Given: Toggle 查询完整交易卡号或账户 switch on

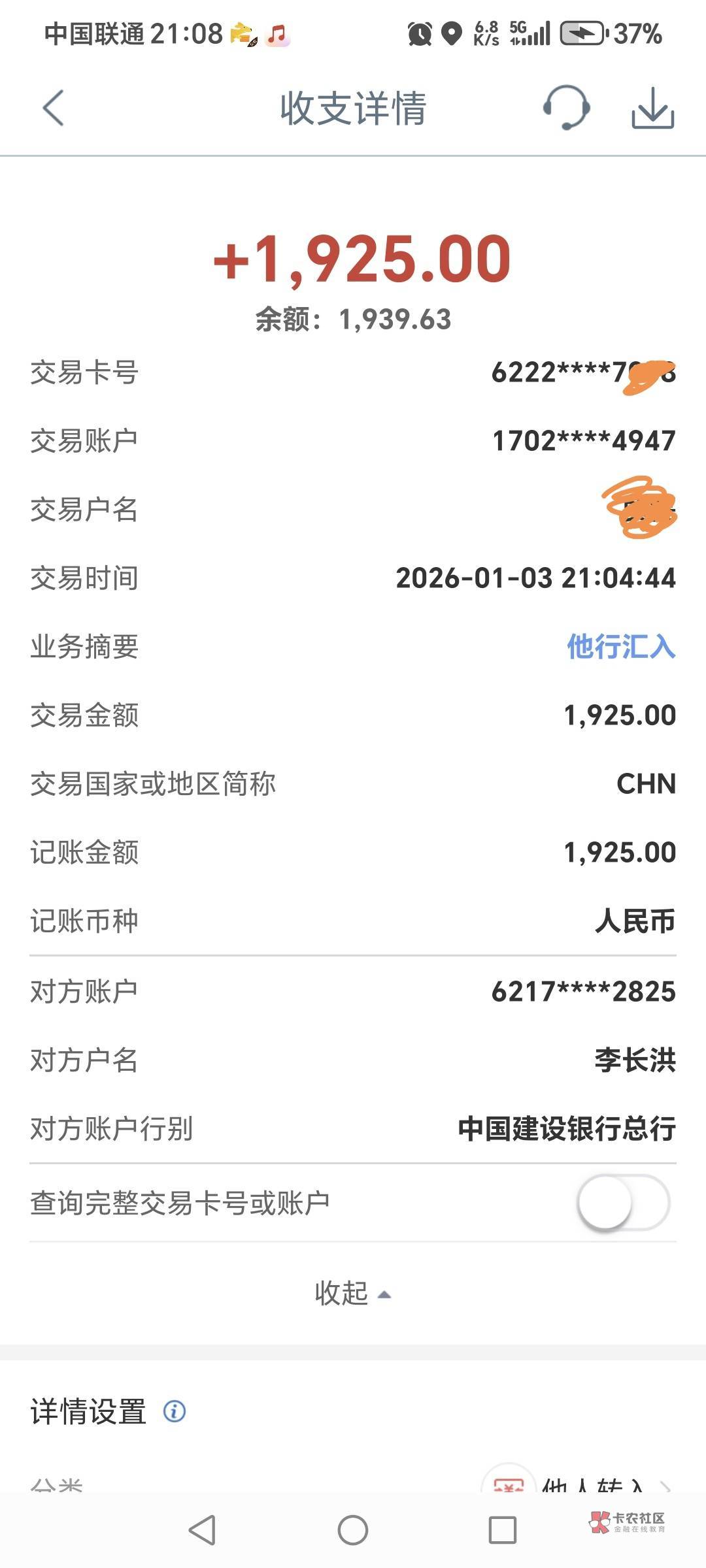Looking at the screenshot, I should 623,1203.
